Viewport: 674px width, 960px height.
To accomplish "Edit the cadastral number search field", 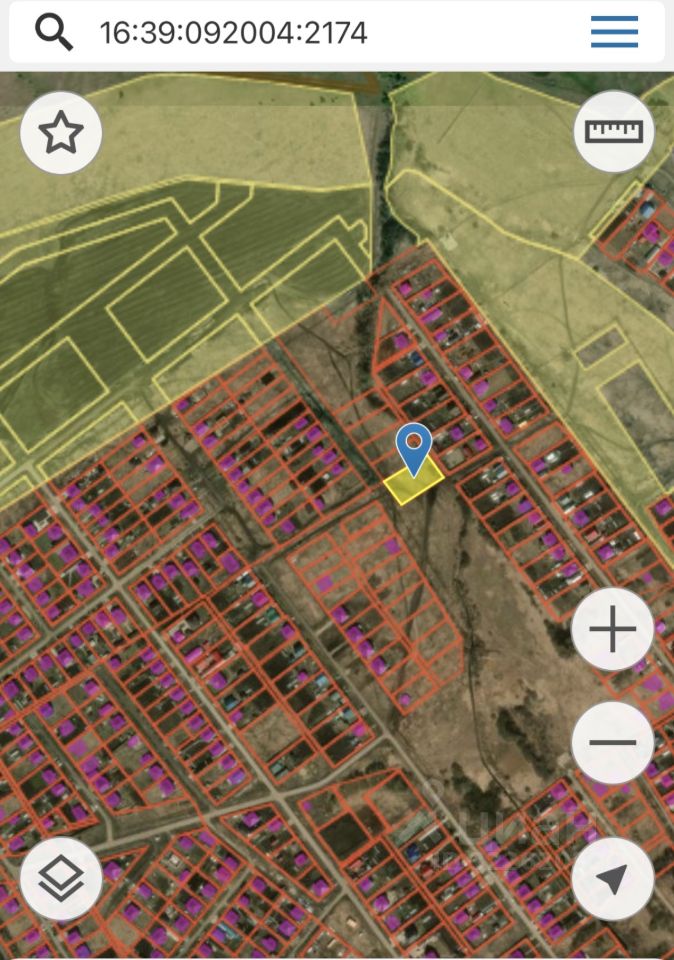I will [300, 33].
